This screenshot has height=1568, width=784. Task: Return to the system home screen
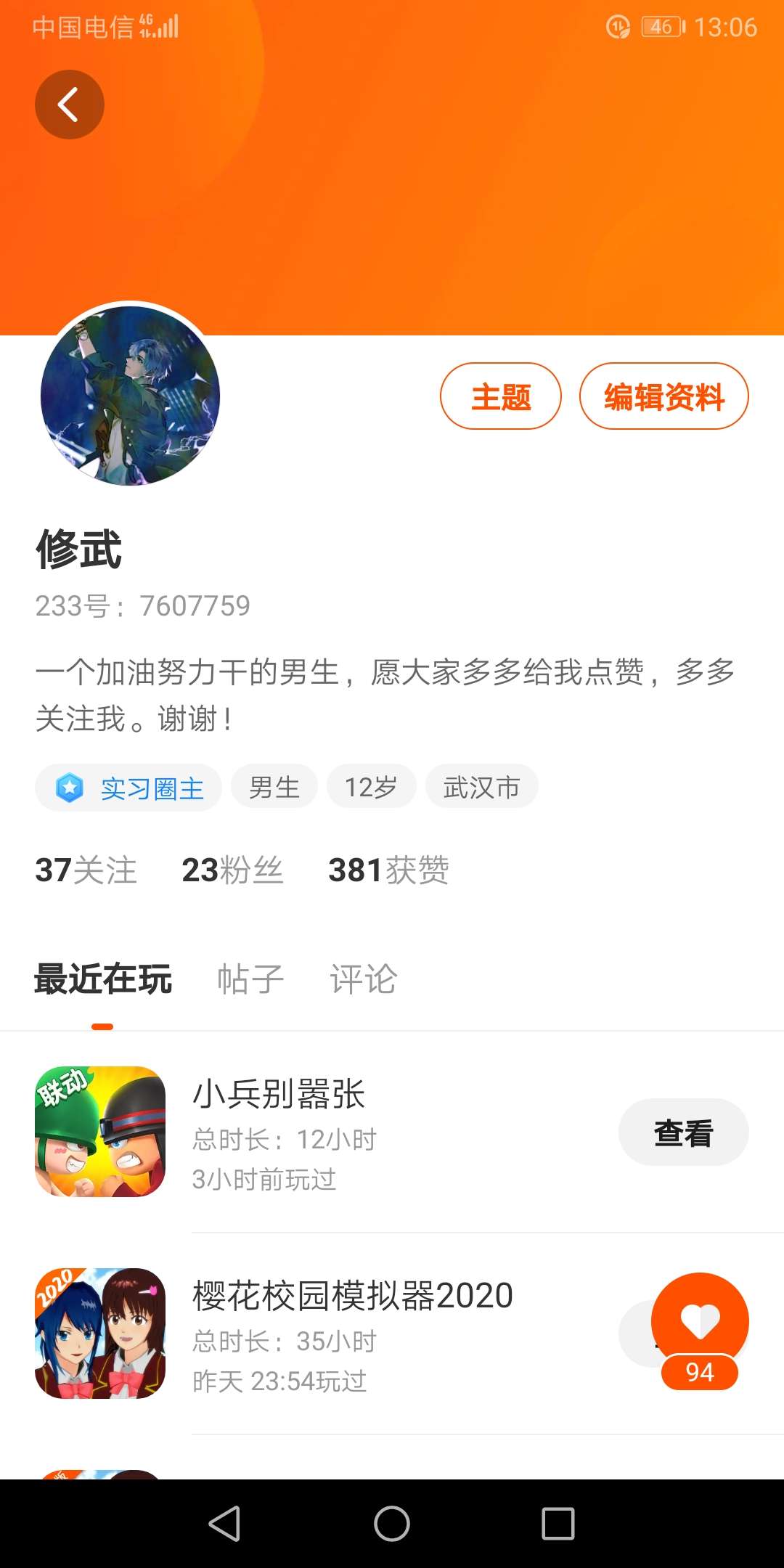(x=392, y=1523)
